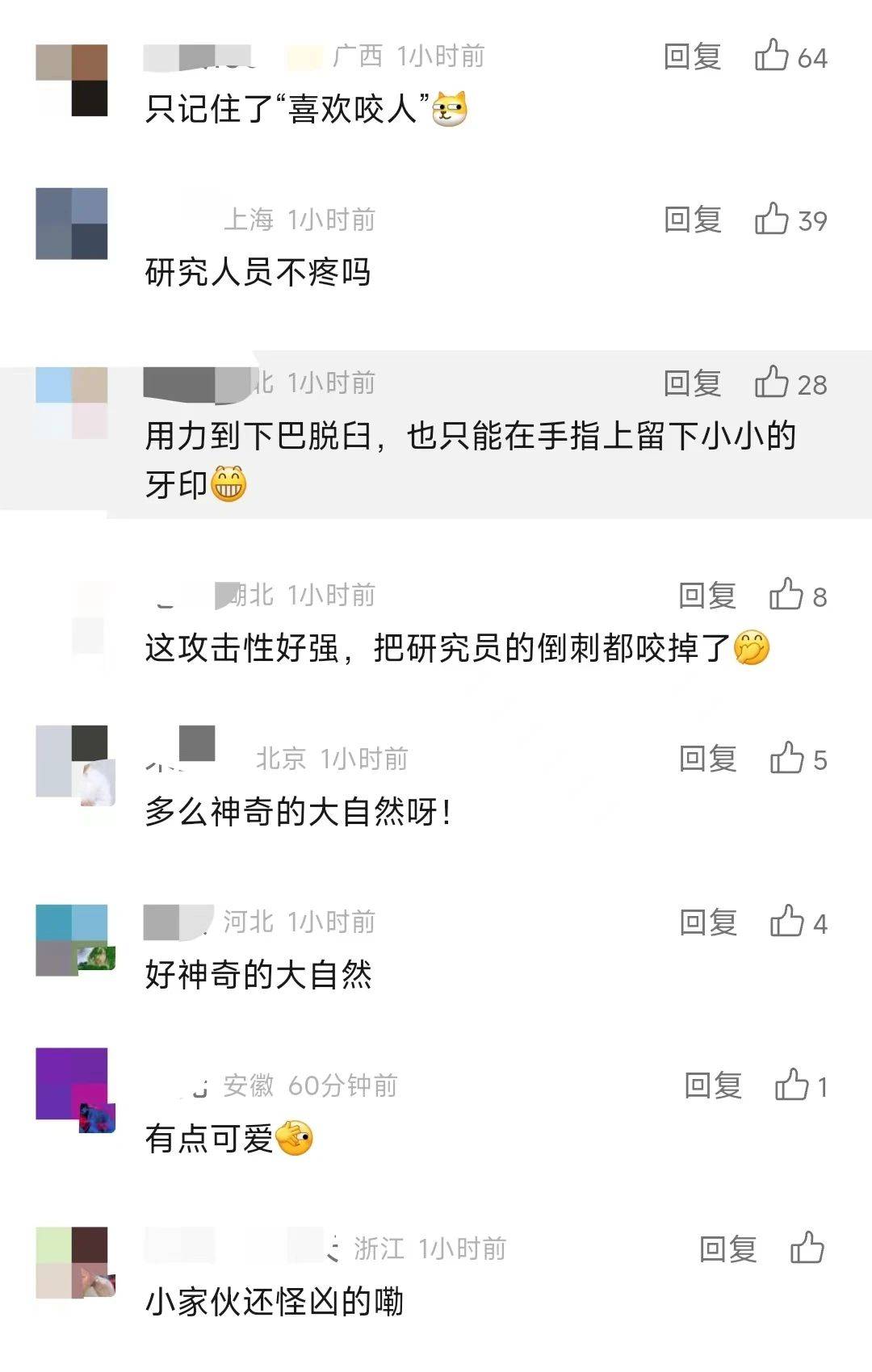
Task: Reply to the "研究人员不疼吗" comment
Action: (692, 220)
